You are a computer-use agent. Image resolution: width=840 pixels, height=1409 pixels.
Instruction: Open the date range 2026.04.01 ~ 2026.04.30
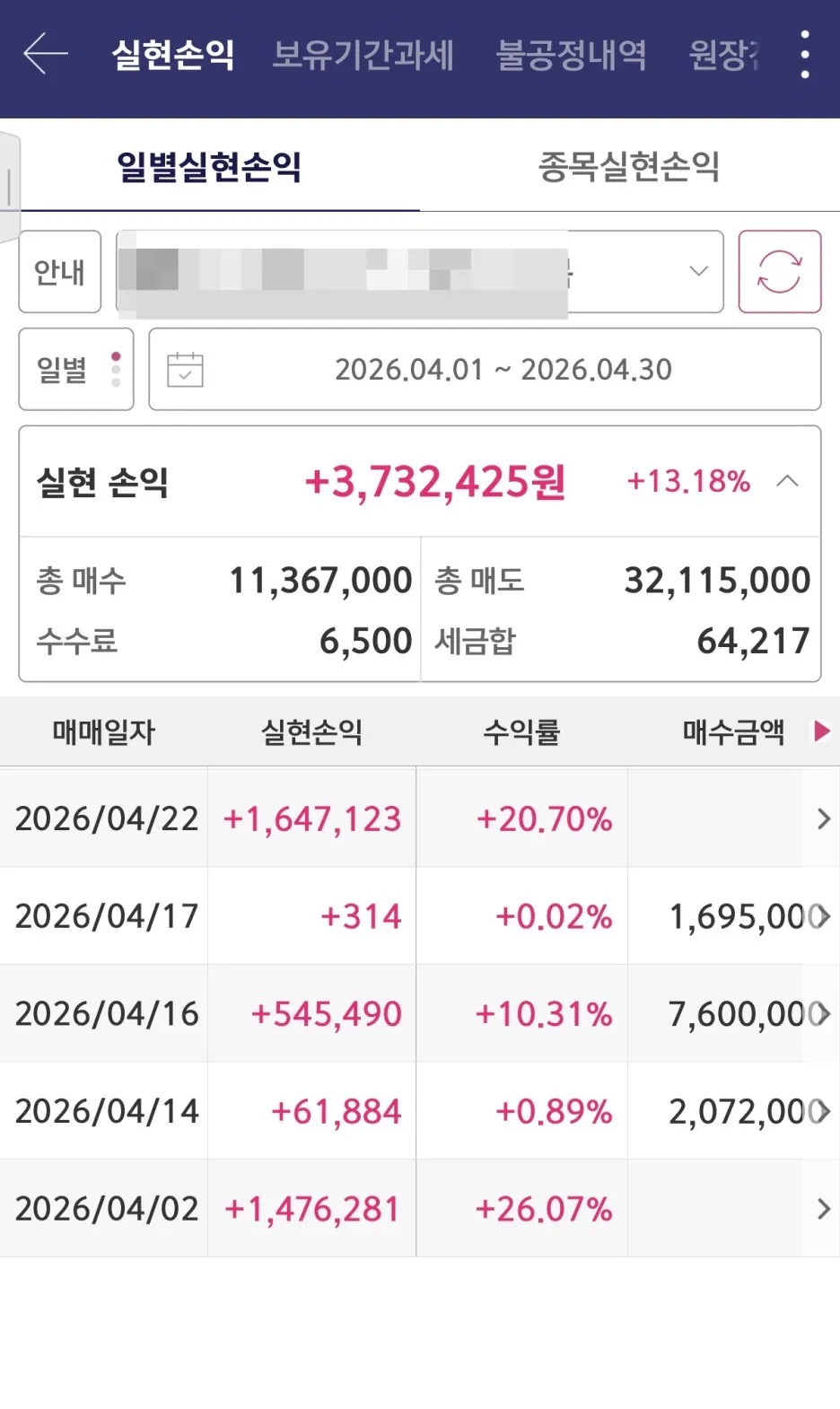pyautogui.click(x=485, y=369)
